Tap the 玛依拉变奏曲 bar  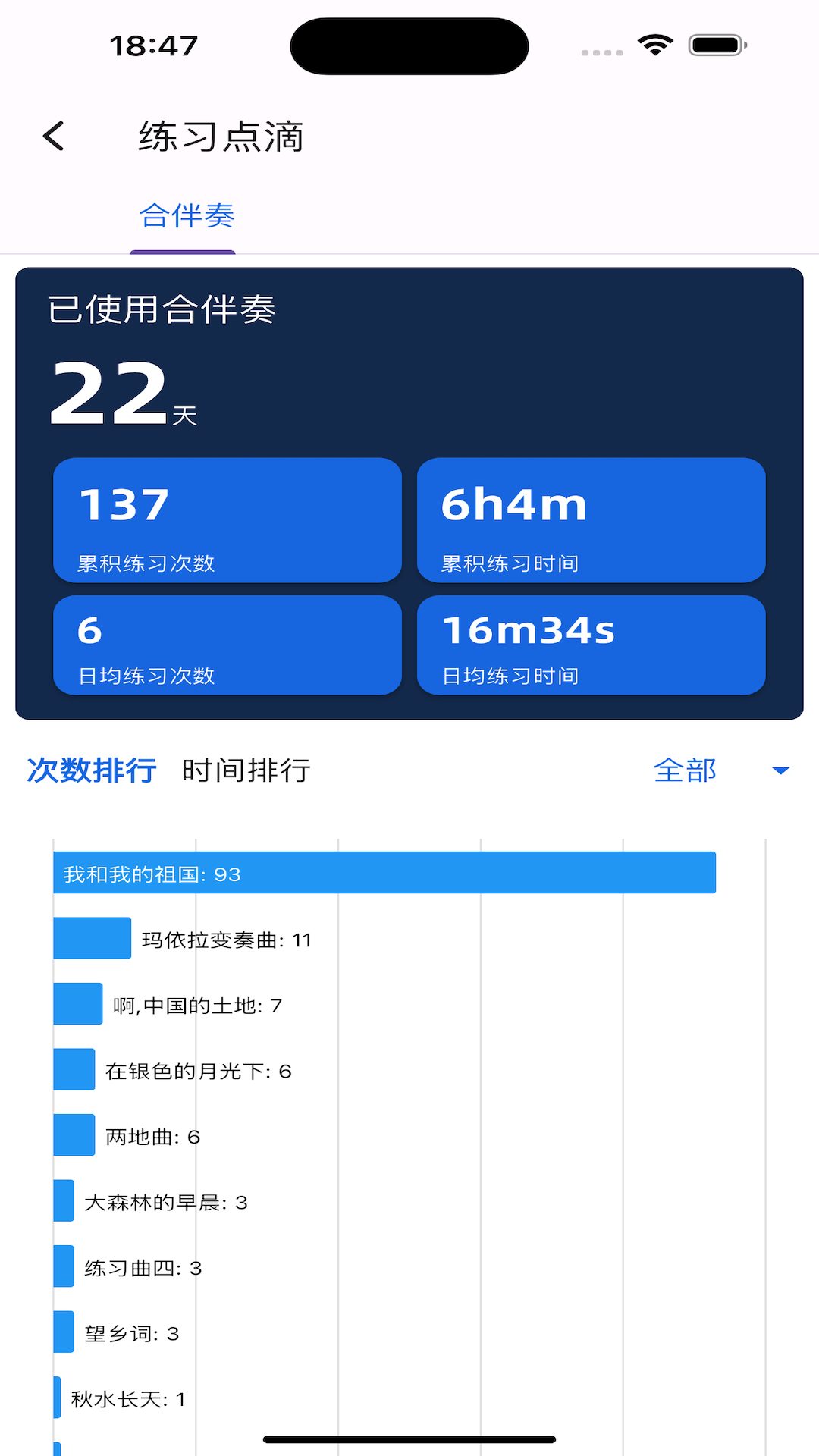(92, 939)
